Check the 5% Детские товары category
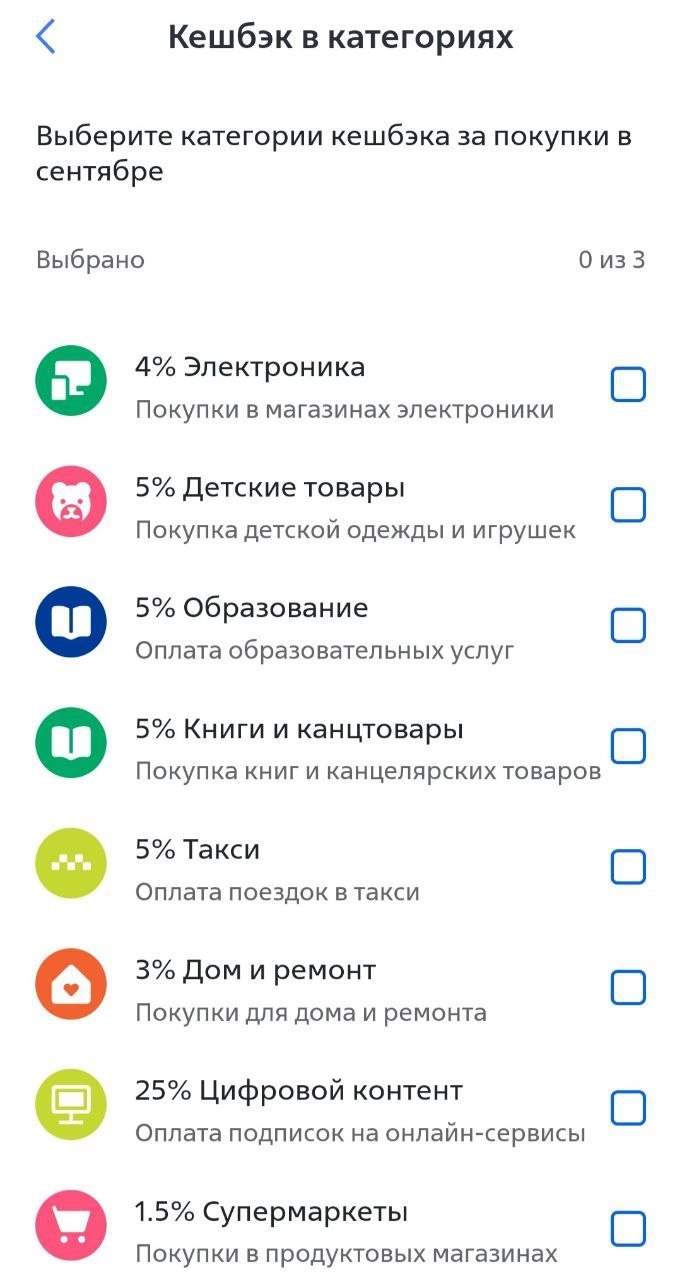The width and height of the screenshot is (681, 1280). point(628,506)
